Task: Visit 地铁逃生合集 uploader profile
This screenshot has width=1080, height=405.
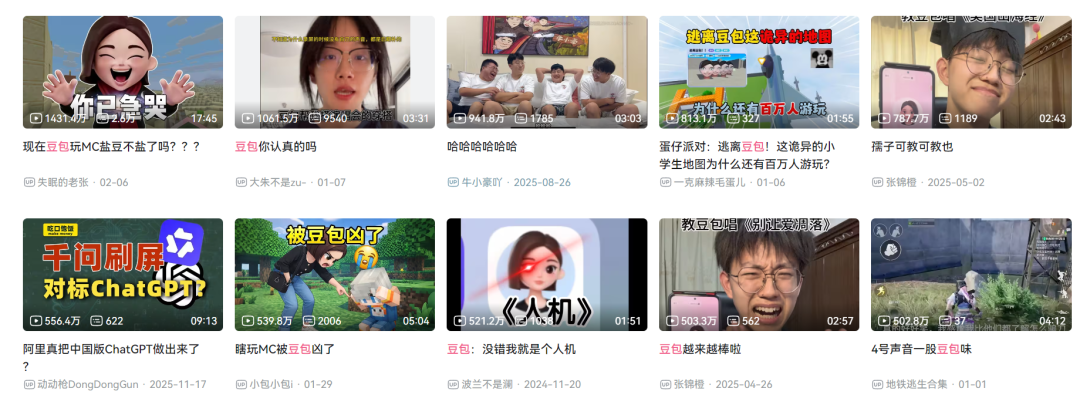Action: 918,384
